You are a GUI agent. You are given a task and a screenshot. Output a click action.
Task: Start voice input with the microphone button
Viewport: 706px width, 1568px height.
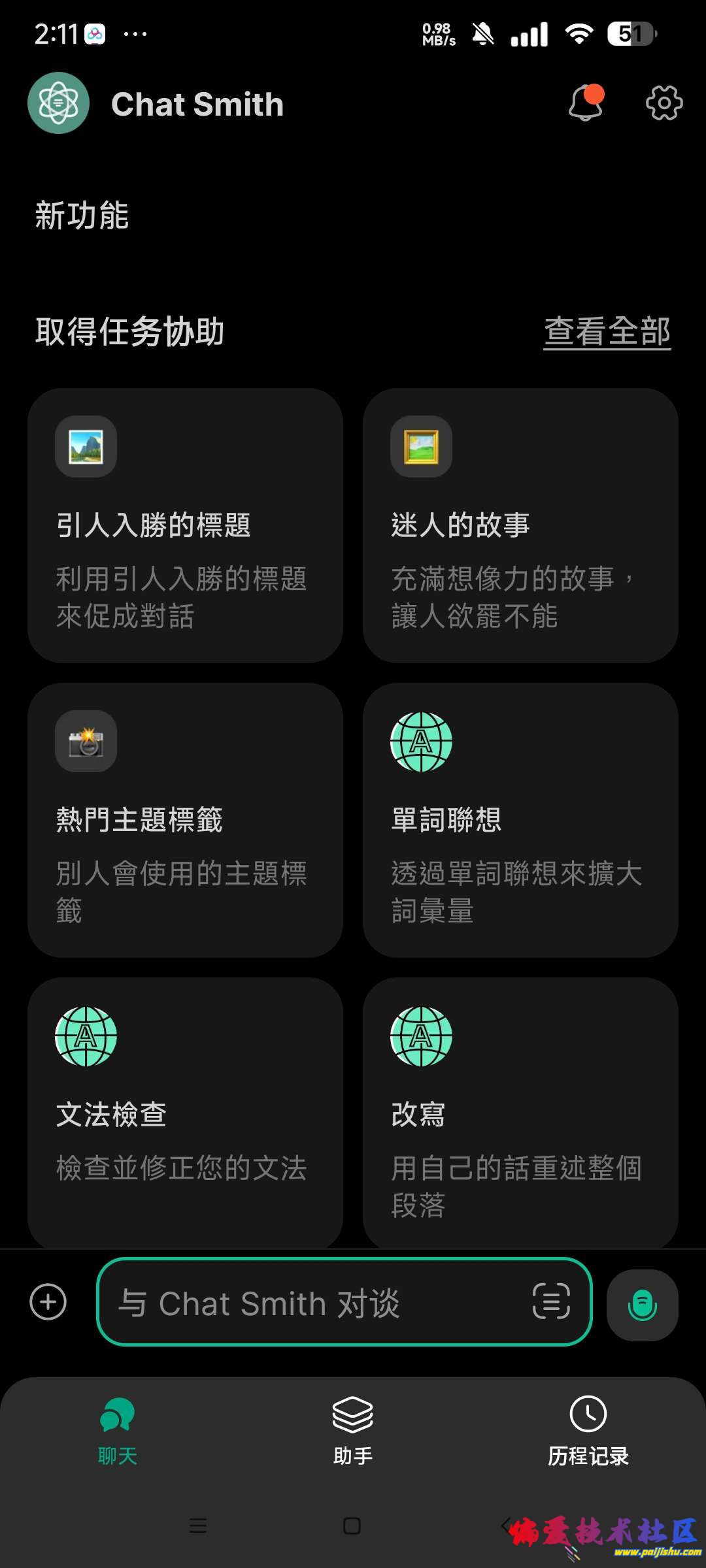642,1305
